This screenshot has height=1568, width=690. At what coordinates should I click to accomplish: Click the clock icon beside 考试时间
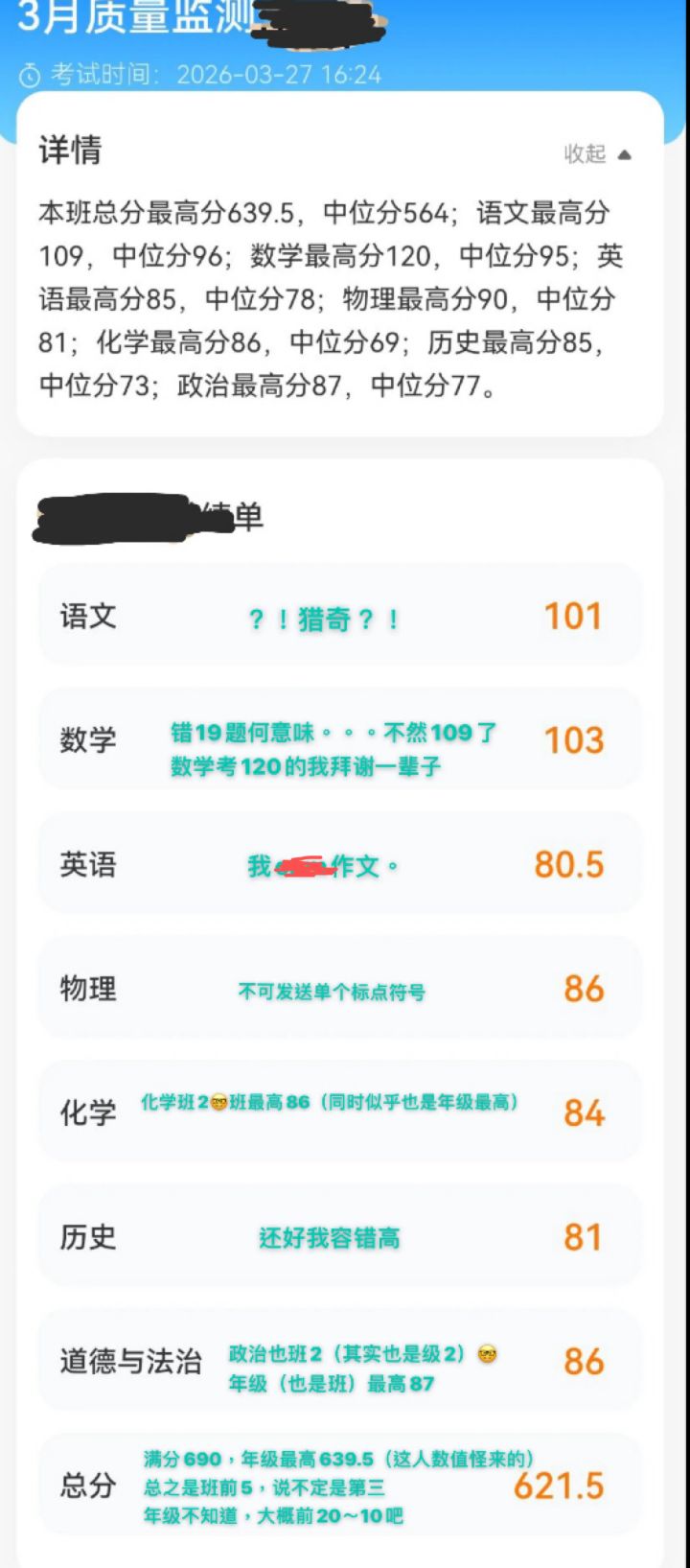pyautogui.click(x=30, y=73)
